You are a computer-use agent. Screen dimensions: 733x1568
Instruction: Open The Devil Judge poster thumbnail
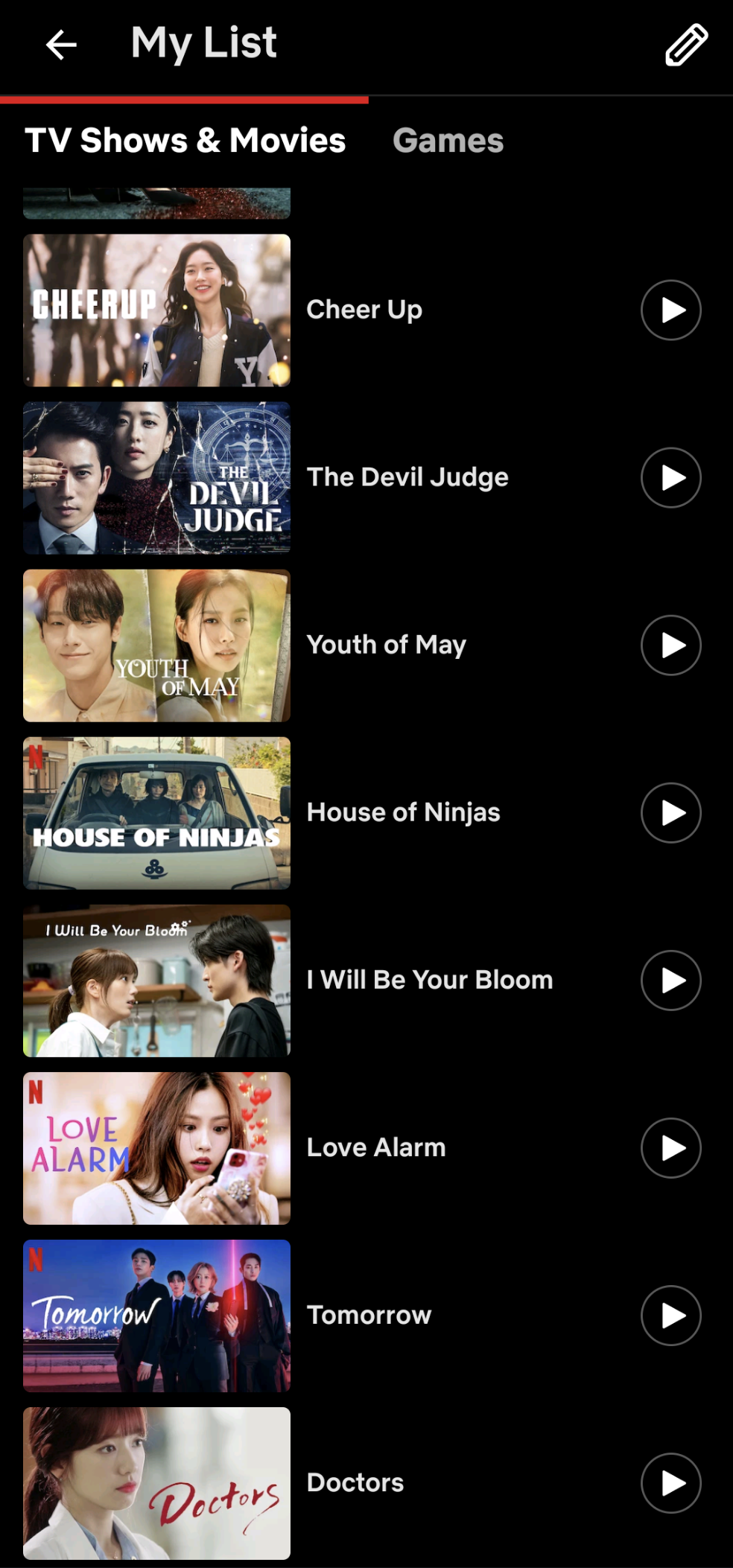(156, 477)
